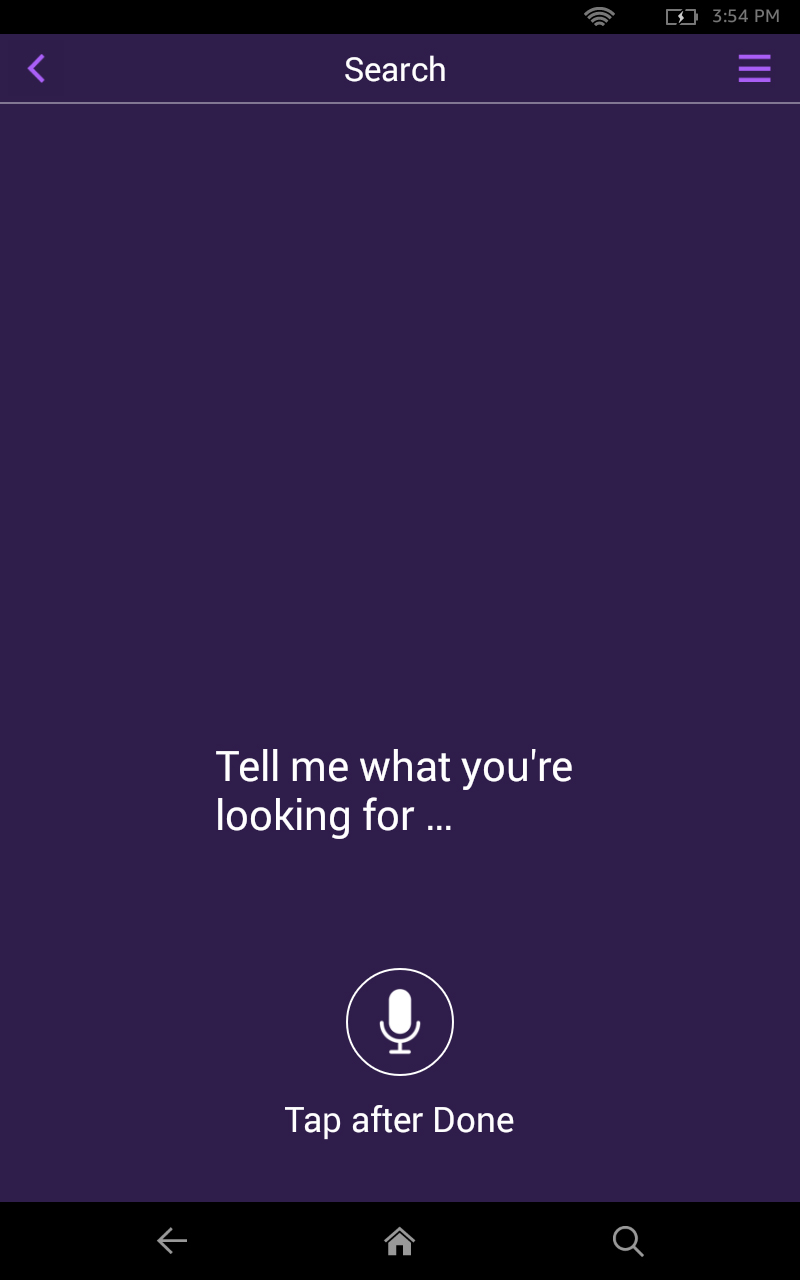This screenshot has width=800, height=1280.
Task: Tap the microphone icon to start listening
Action: (x=400, y=1021)
